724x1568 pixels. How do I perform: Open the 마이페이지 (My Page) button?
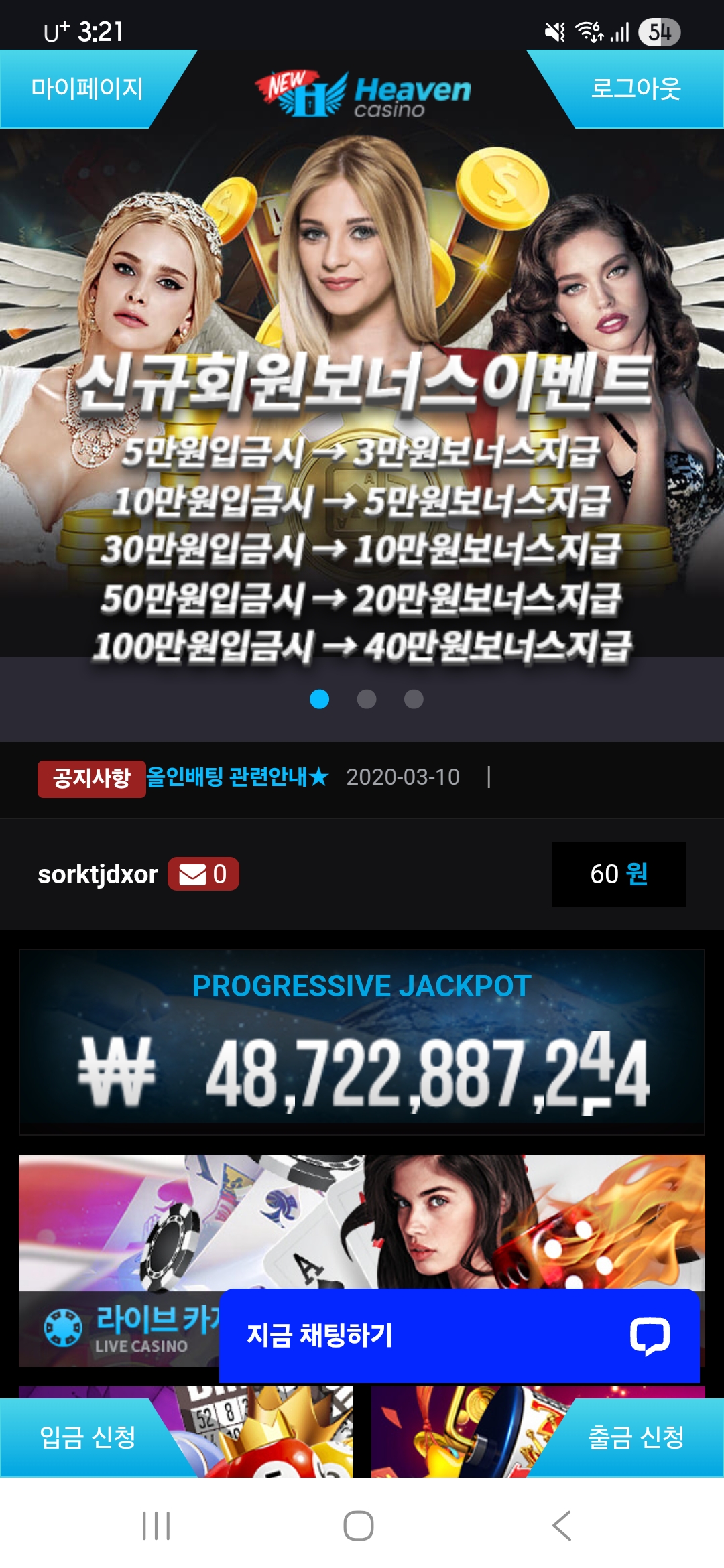tap(86, 88)
